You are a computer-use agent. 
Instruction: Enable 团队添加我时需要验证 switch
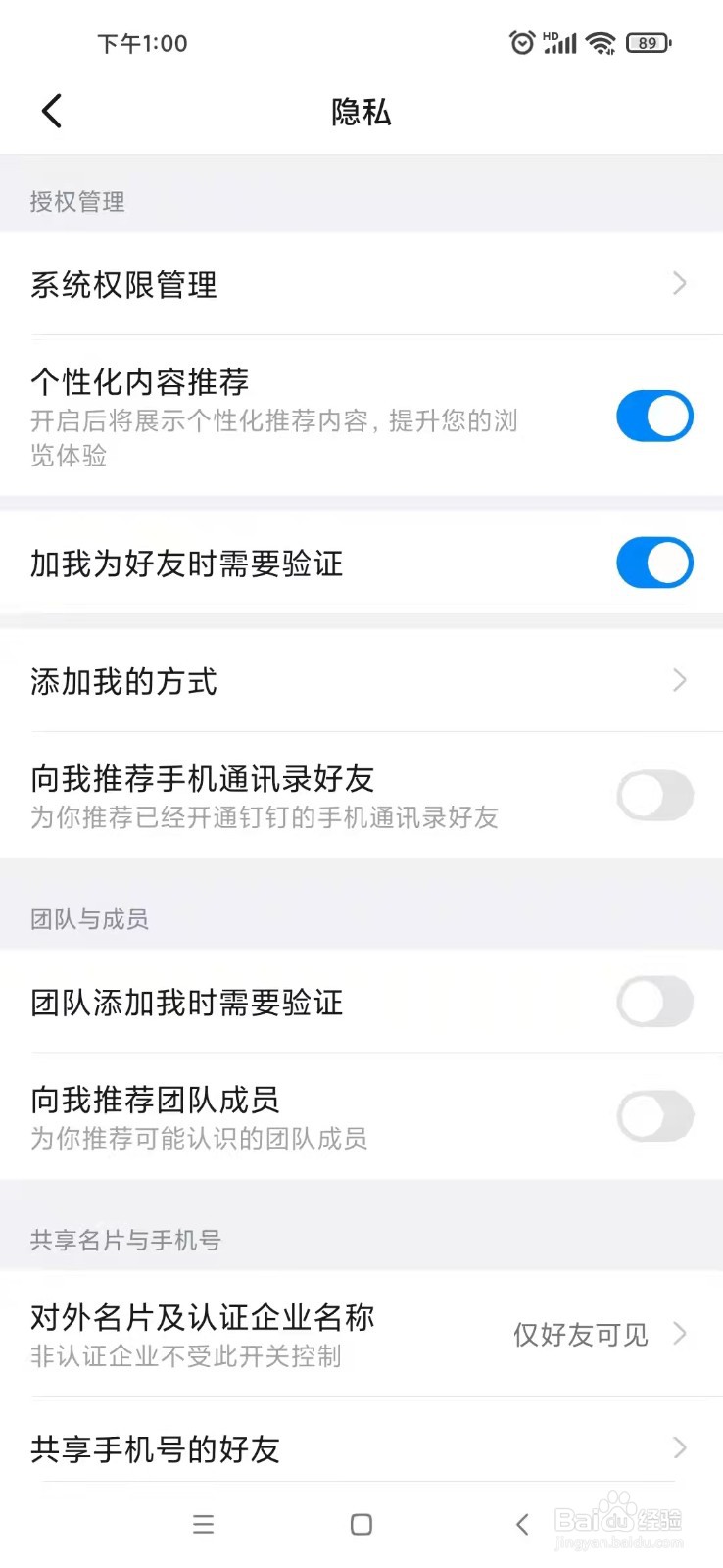click(x=654, y=1003)
